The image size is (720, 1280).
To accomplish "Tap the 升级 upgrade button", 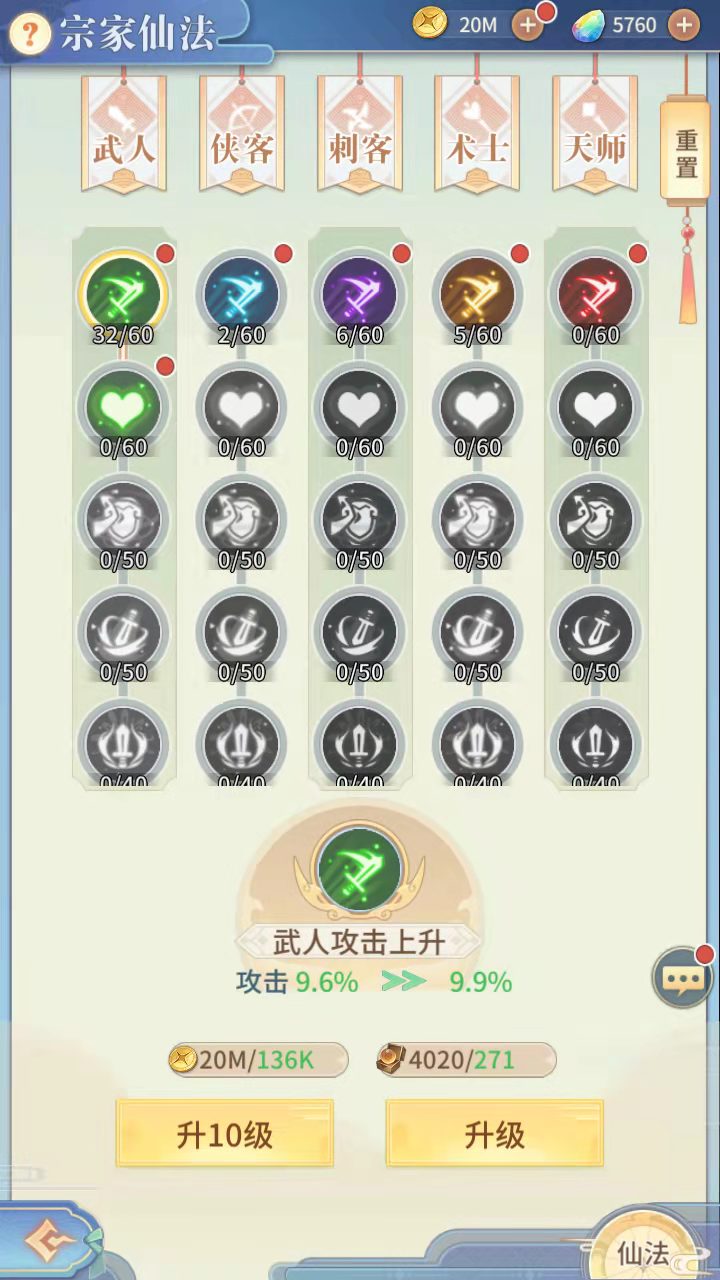I will tap(494, 1134).
